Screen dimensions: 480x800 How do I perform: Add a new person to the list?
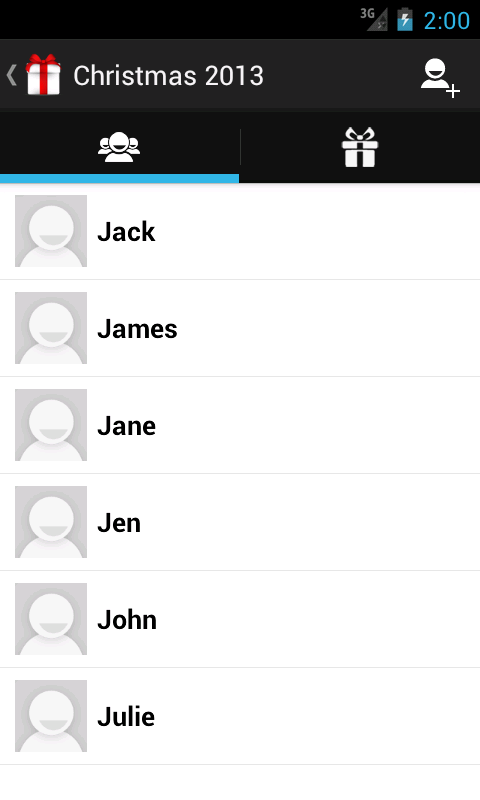tap(440, 77)
